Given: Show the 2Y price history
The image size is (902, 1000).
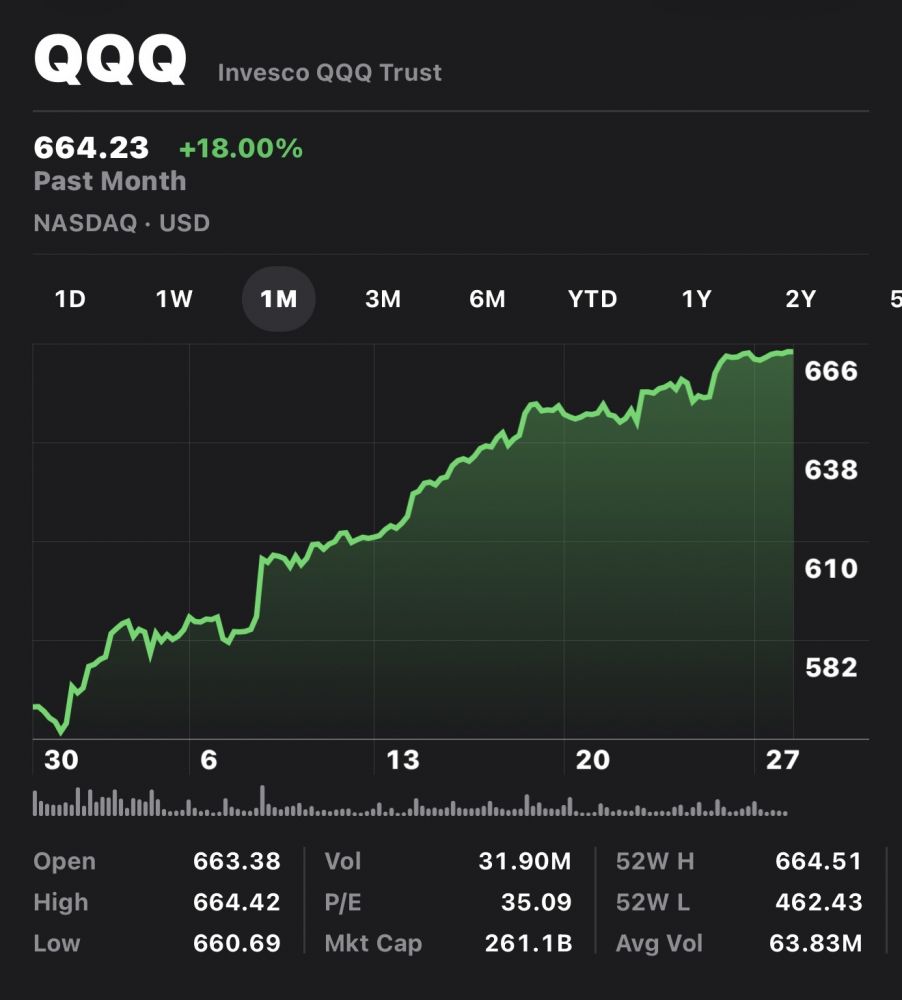Looking at the screenshot, I should pyautogui.click(x=800, y=299).
